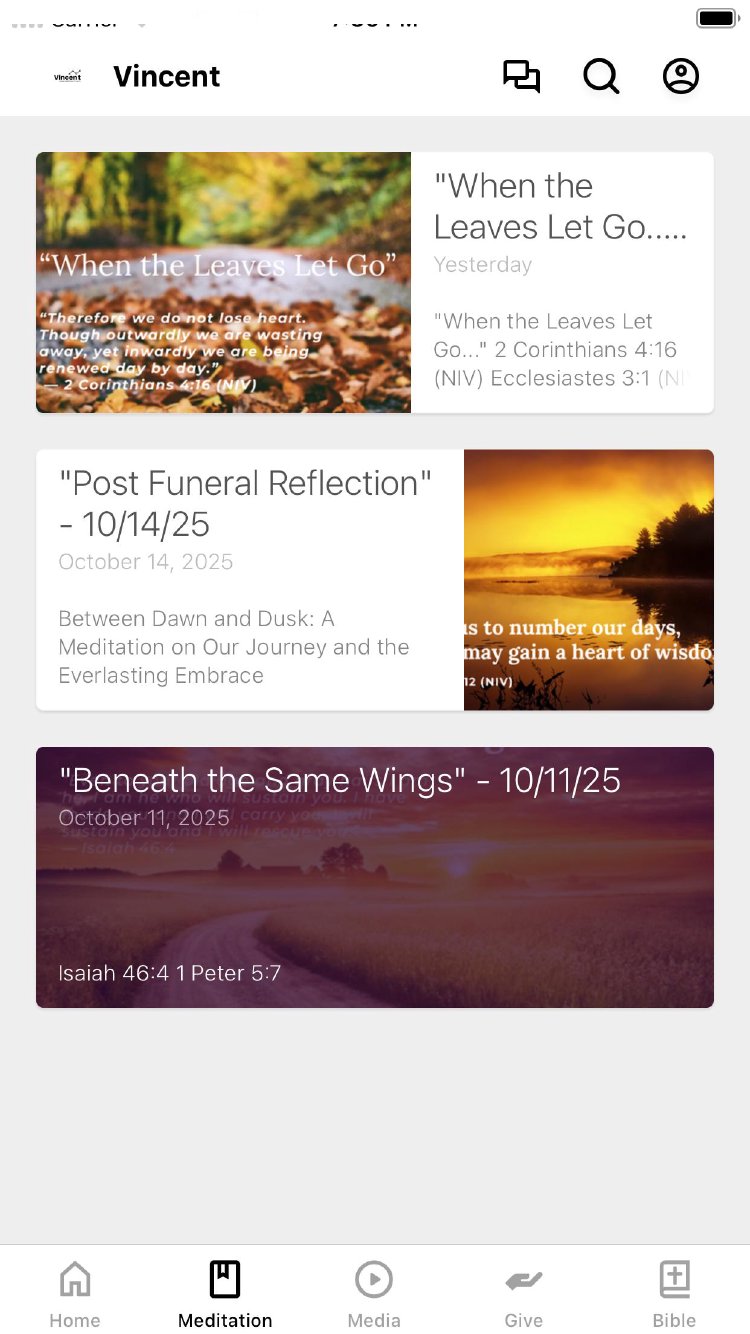
Task: Open the search magnifier
Action: coord(601,77)
